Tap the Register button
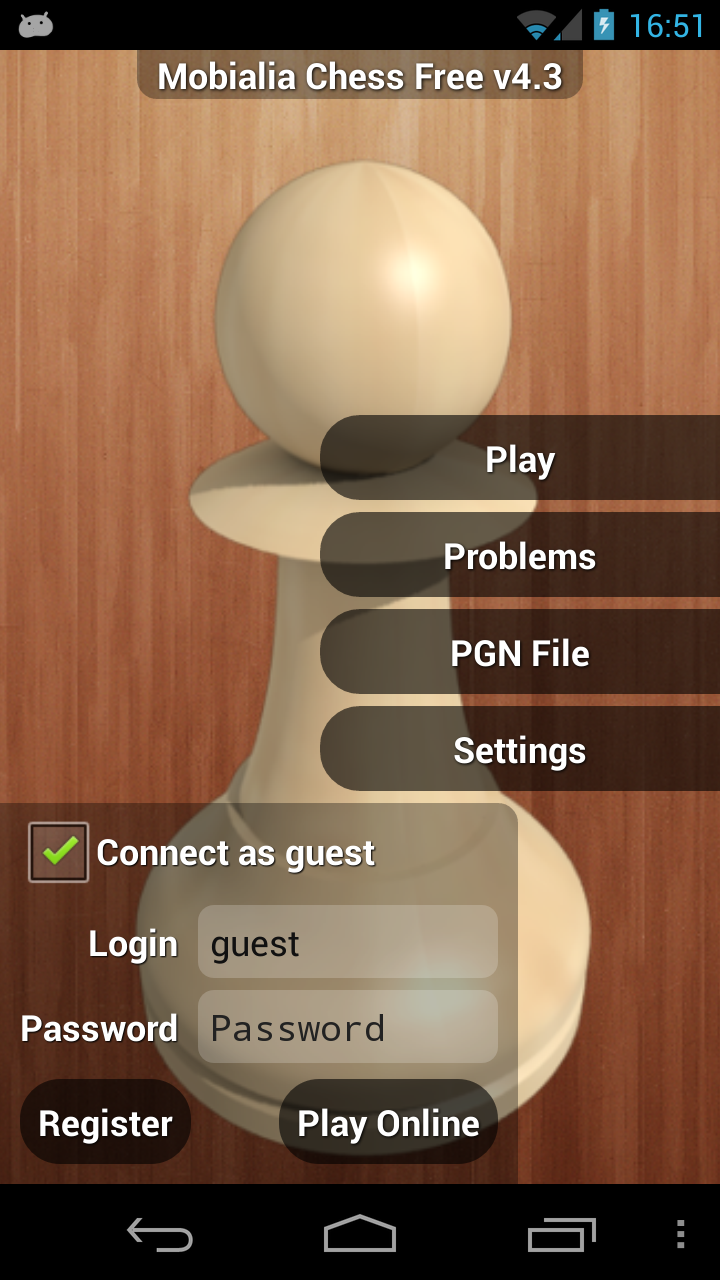This screenshot has width=720, height=1280. (105, 1122)
